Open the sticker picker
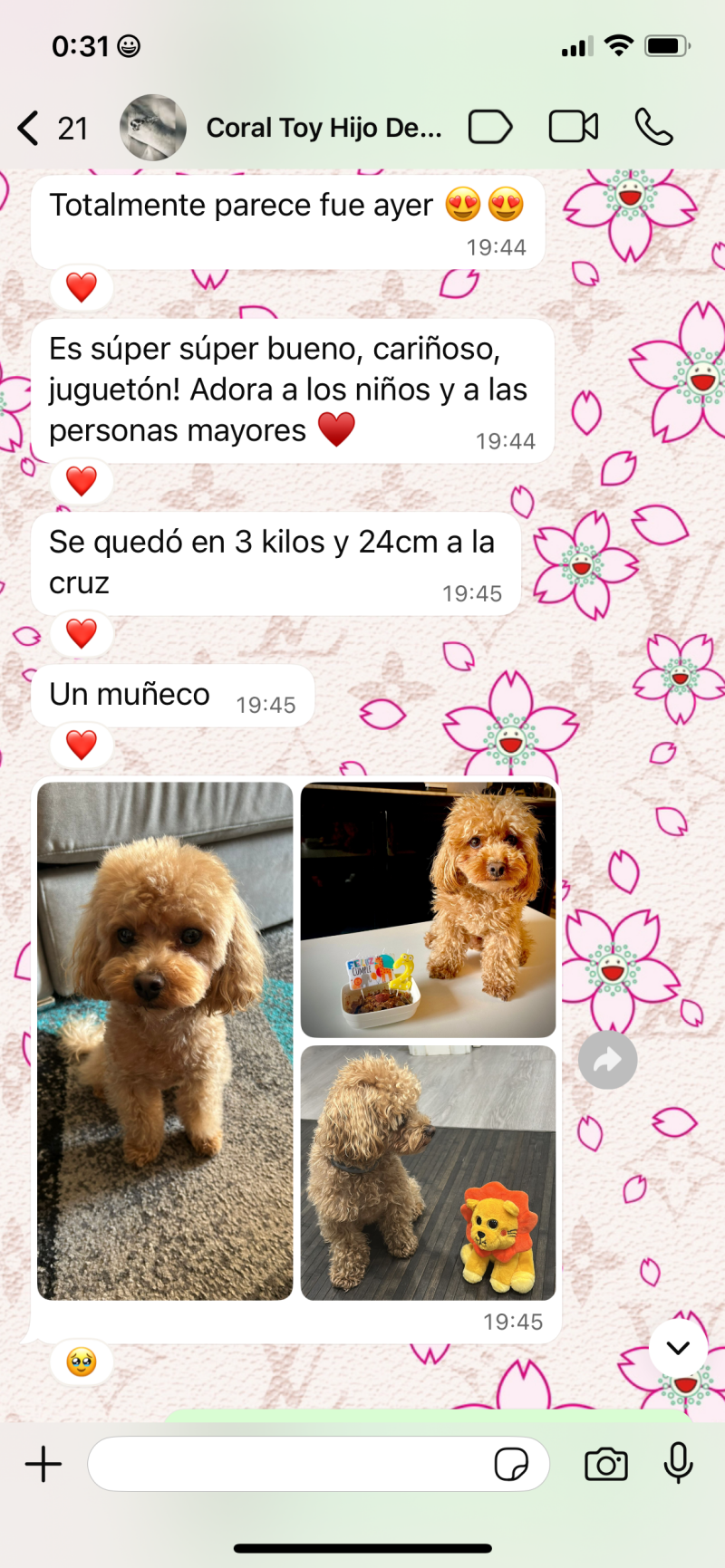 pos(511,1464)
